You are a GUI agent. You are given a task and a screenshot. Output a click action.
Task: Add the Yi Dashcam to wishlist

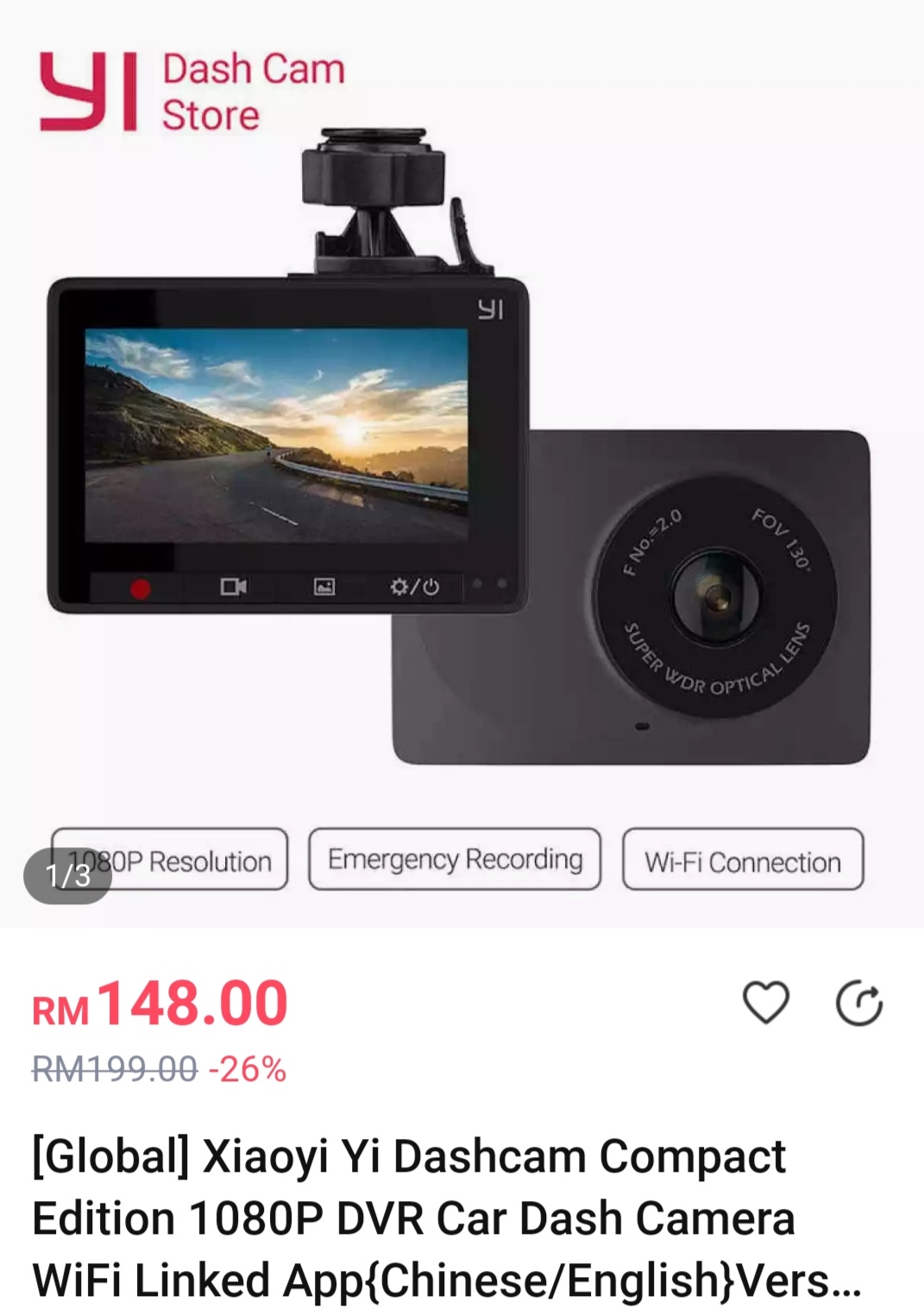[765, 1003]
